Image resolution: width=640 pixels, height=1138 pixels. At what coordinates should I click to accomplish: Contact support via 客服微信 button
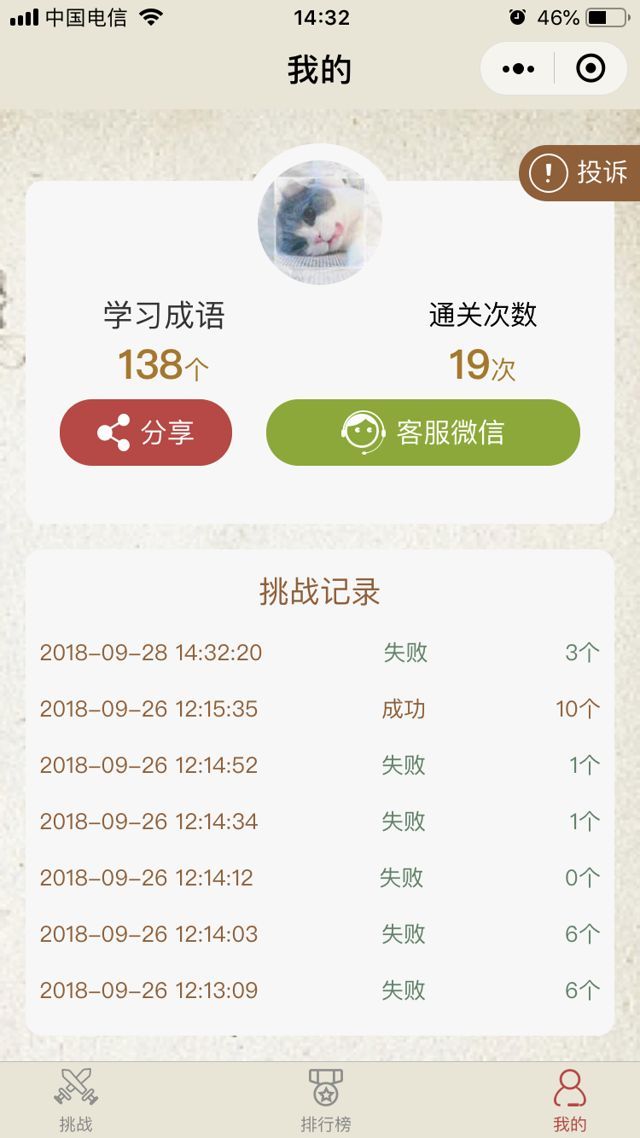tap(423, 433)
